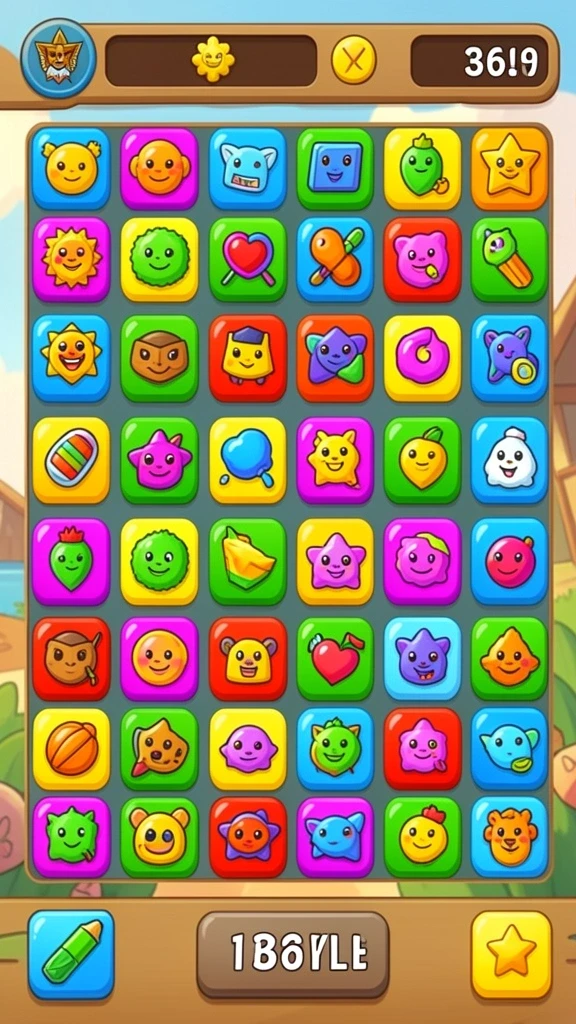Tap the pink donut tile
Viewport: 576px width, 1024px height.
pyautogui.click(x=423, y=358)
